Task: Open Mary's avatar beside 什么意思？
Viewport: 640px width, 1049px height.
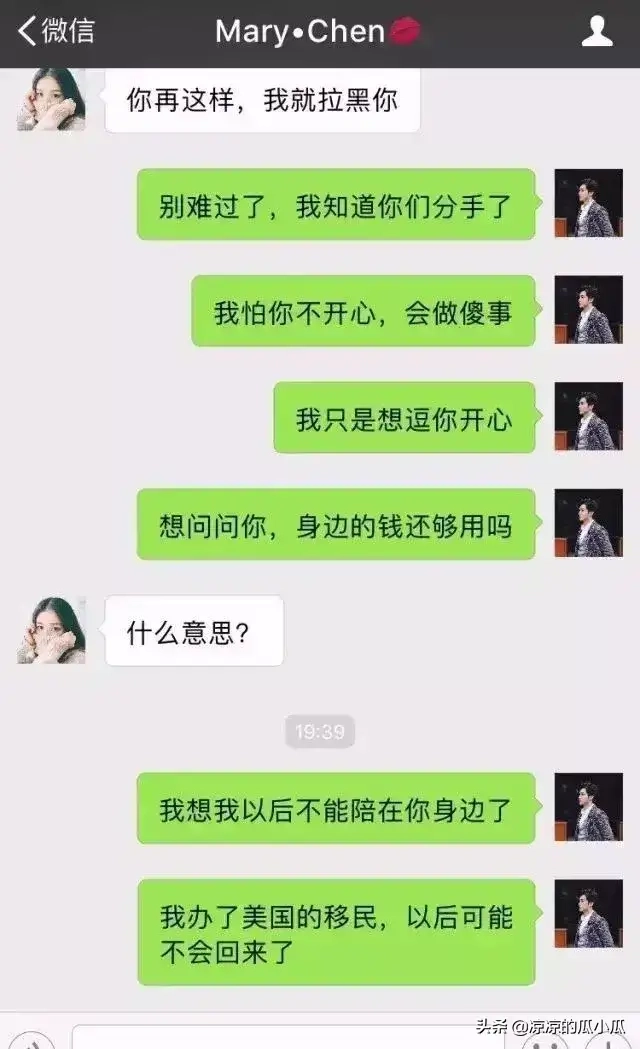Action: coord(51,630)
